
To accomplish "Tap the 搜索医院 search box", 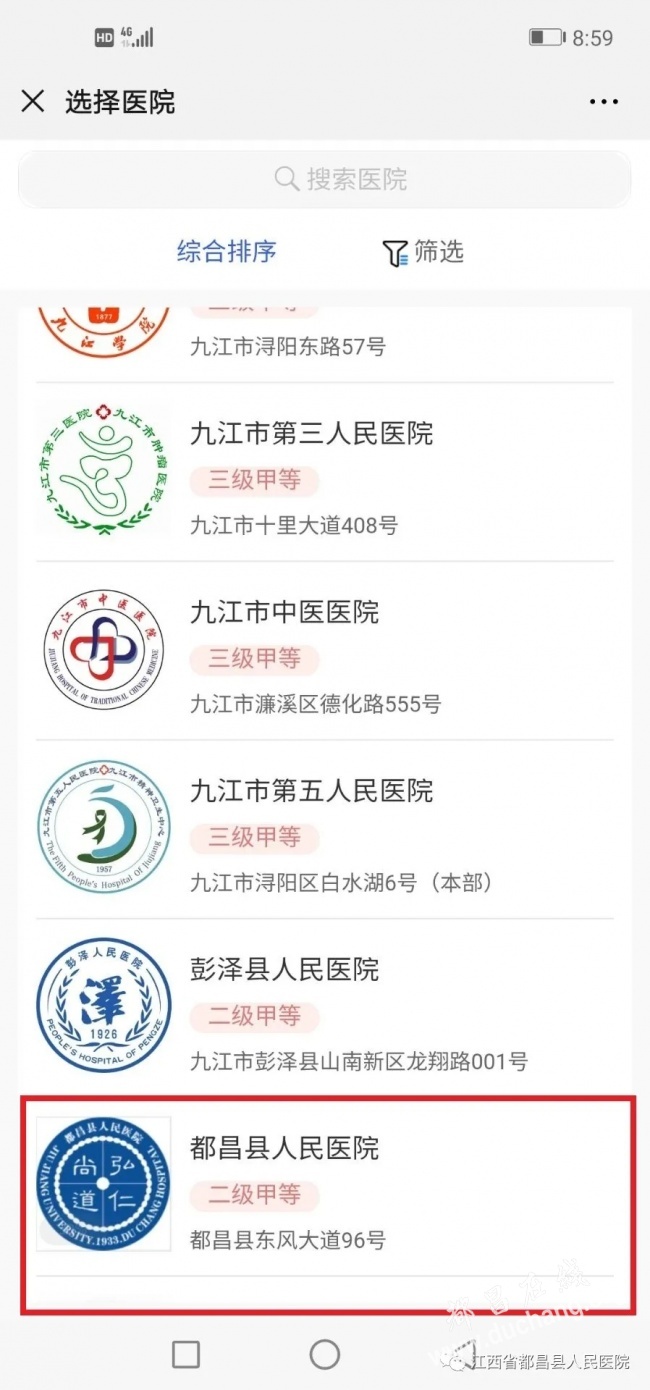I will point(325,180).
